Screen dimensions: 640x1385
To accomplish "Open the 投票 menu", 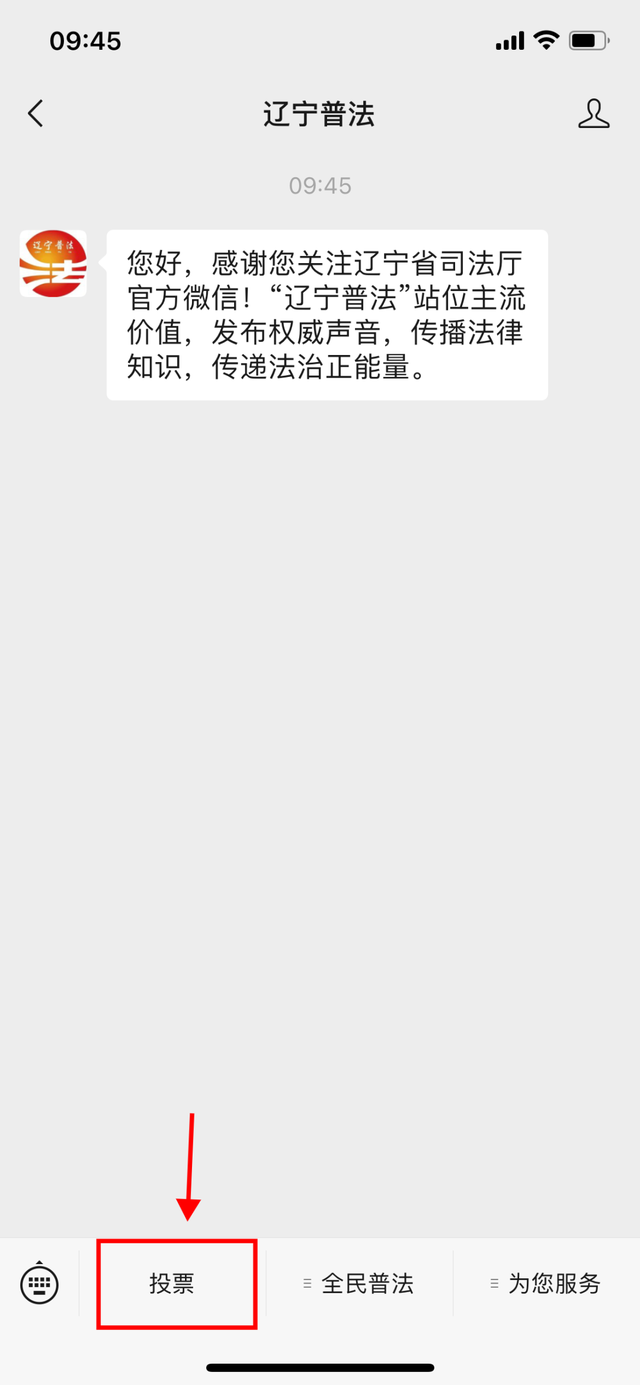I will [x=173, y=1284].
